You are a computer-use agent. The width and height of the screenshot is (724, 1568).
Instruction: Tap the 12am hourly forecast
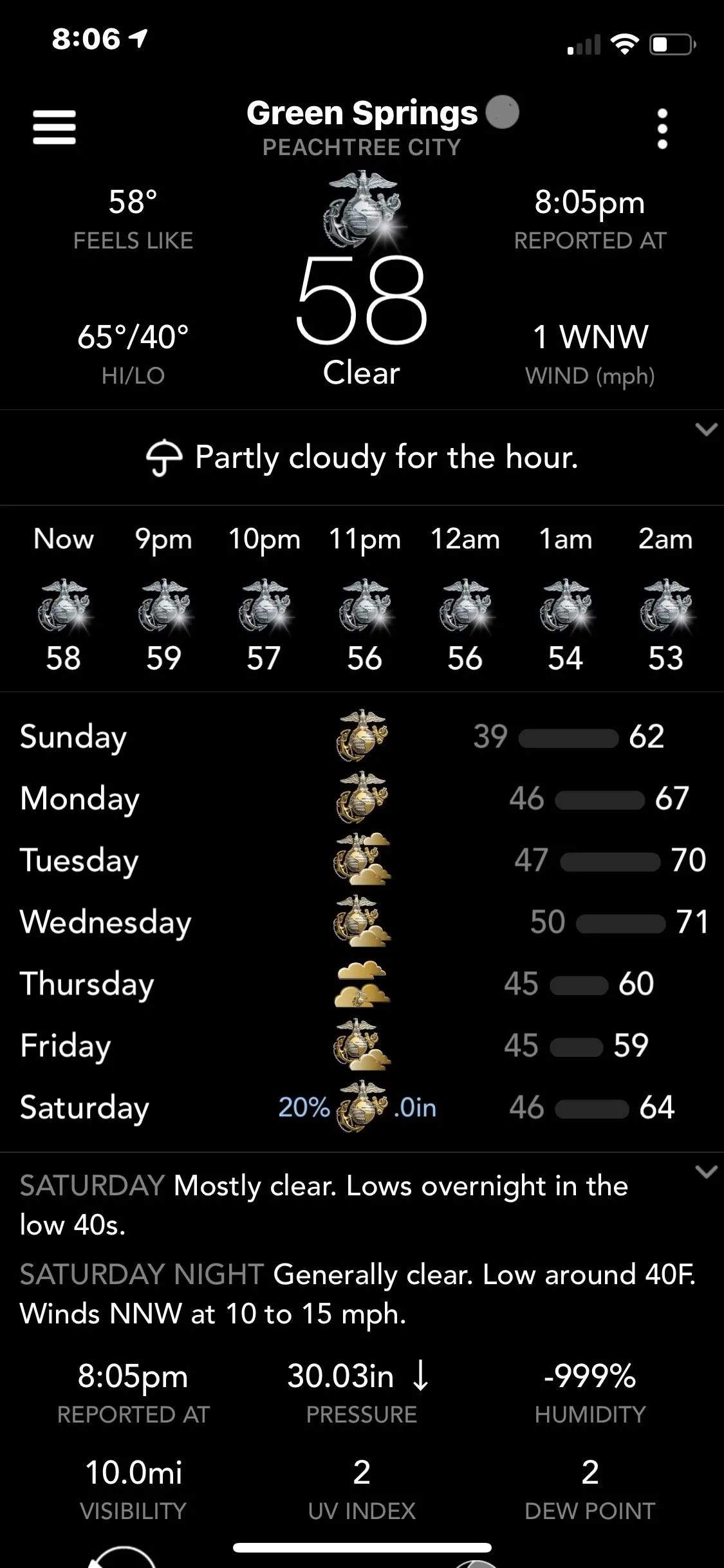click(x=465, y=599)
